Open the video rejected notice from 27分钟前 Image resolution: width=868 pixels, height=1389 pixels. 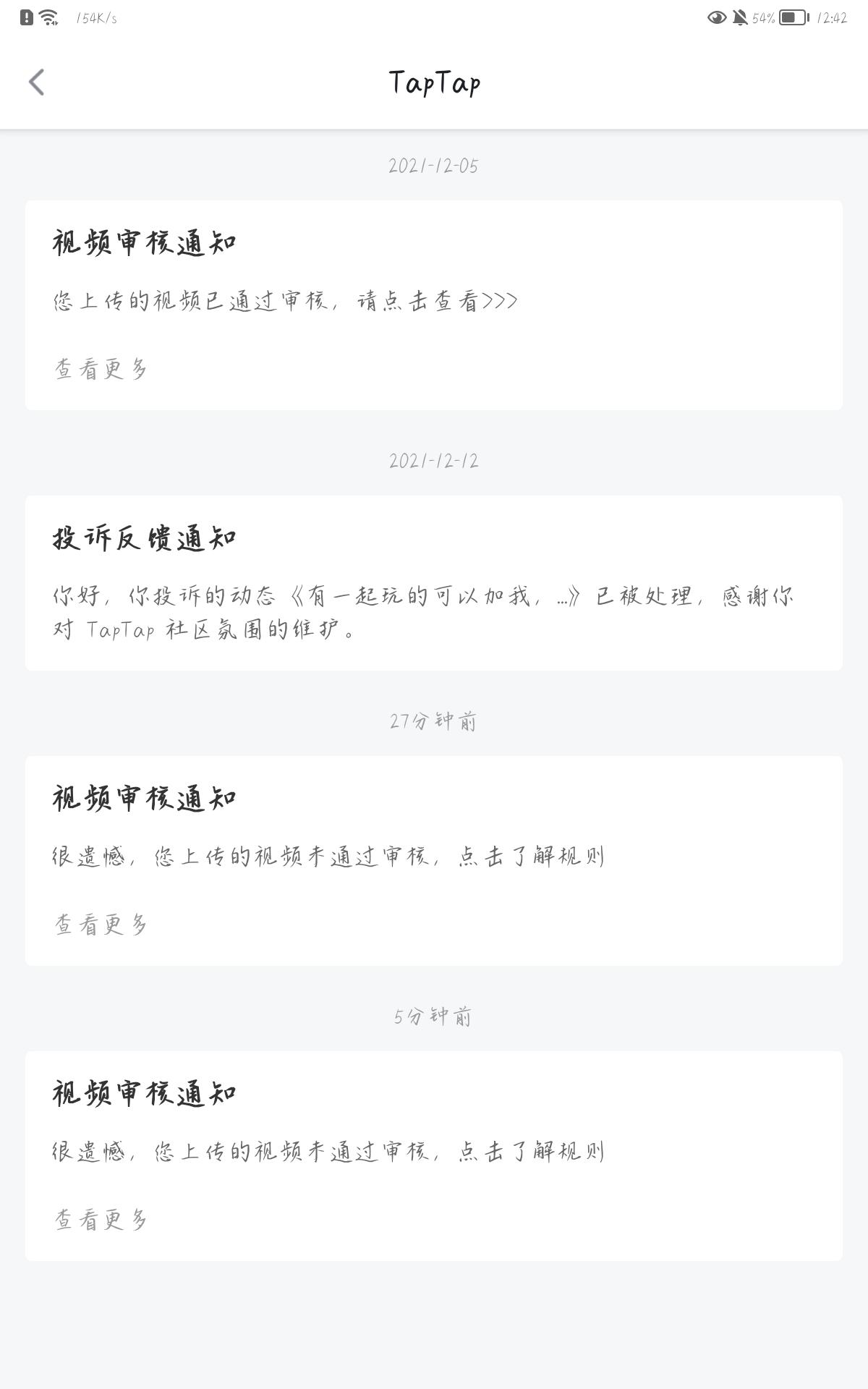pyautogui.click(x=434, y=861)
